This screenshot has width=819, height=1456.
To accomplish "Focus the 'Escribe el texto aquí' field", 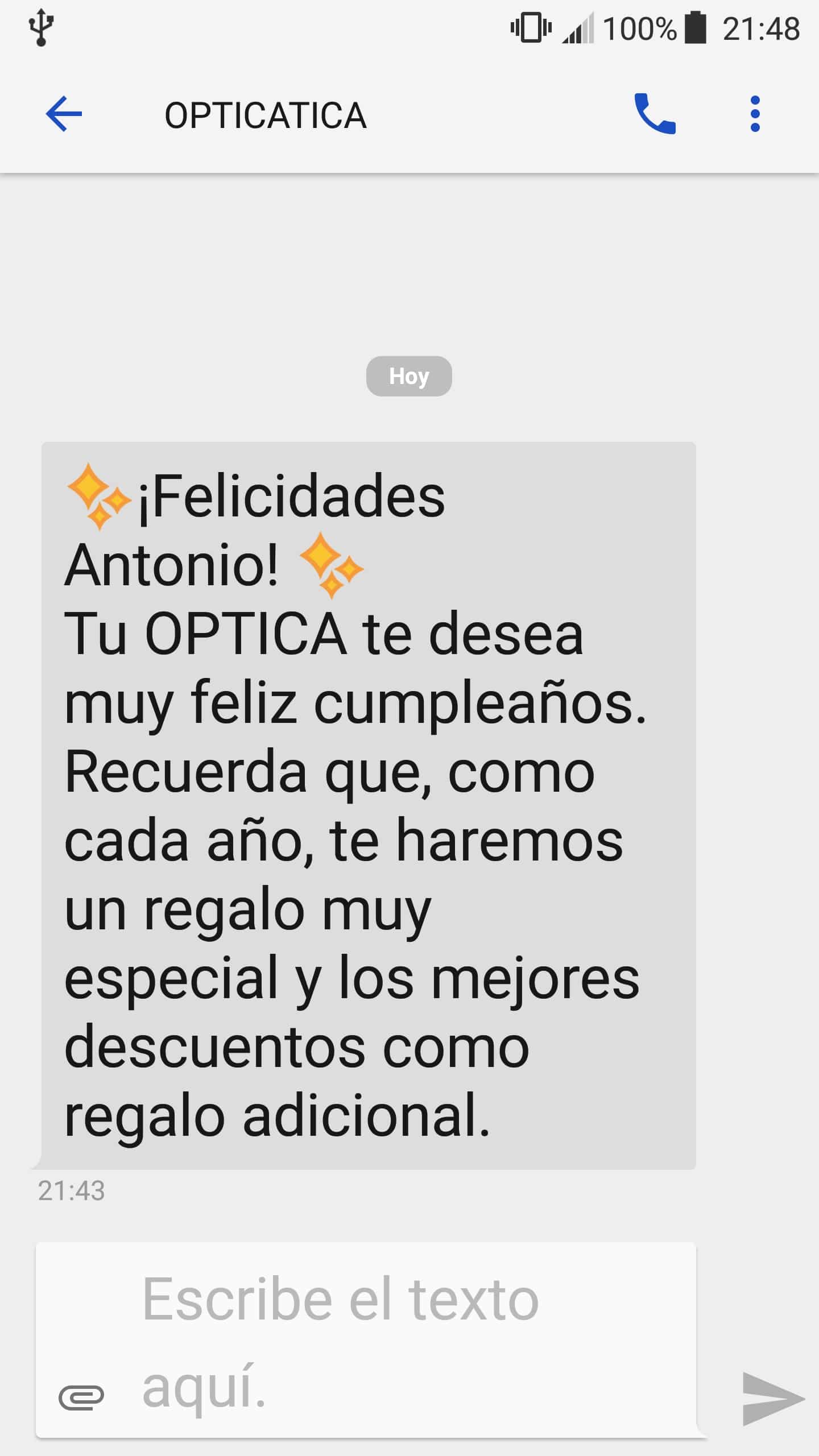I will (398, 1342).
